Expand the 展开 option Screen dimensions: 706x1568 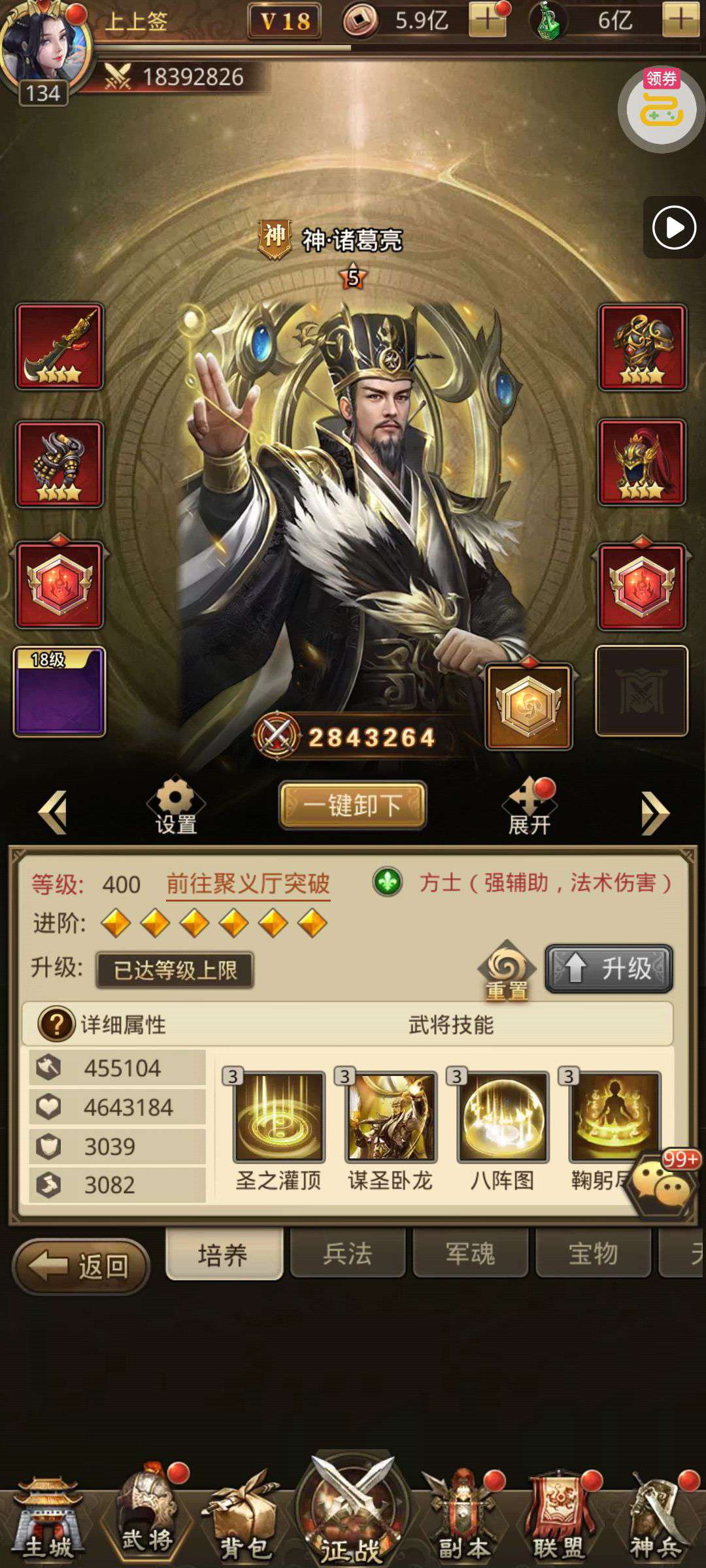click(x=530, y=808)
